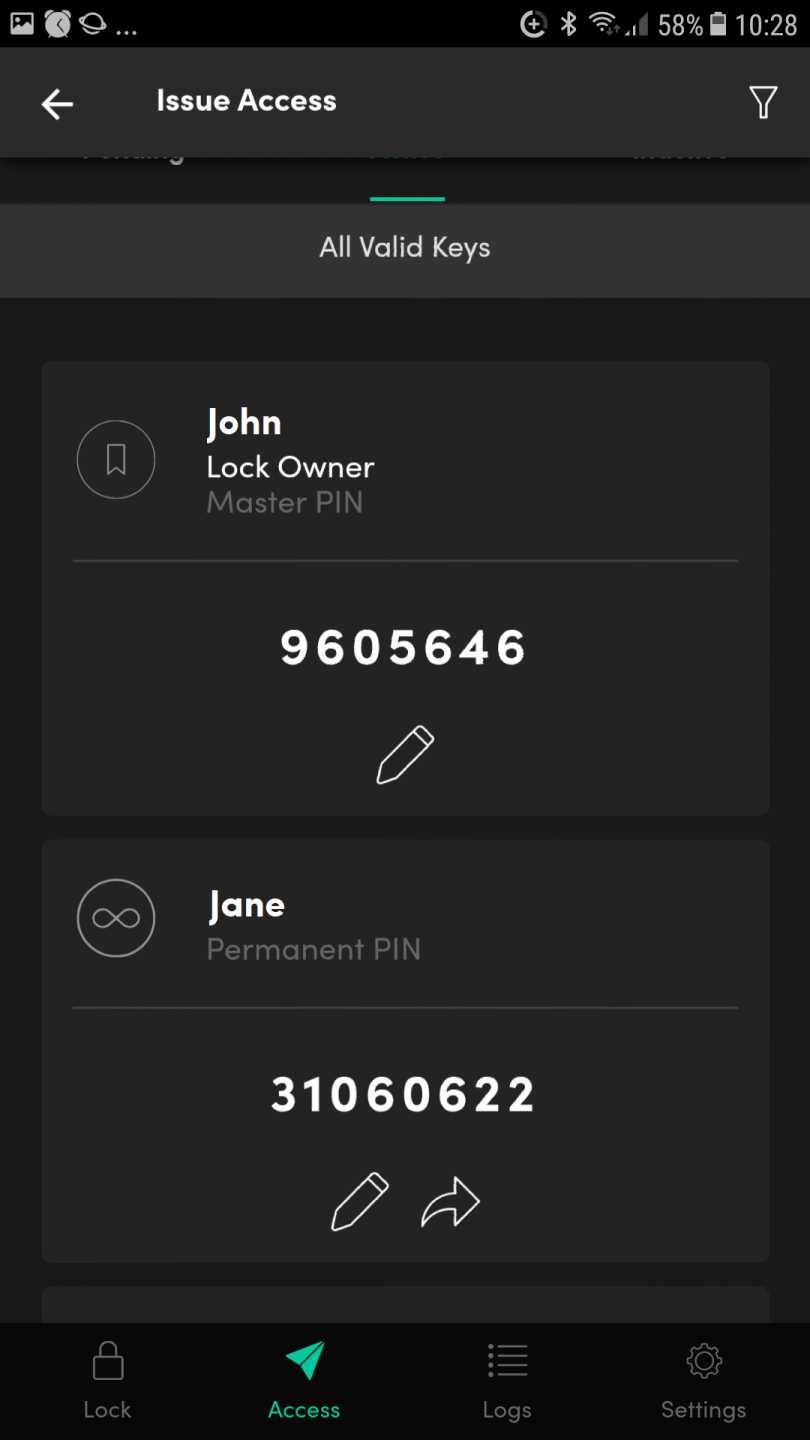Go to the Settings tab
The image size is (810, 1440).
click(x=703, y=1380)
